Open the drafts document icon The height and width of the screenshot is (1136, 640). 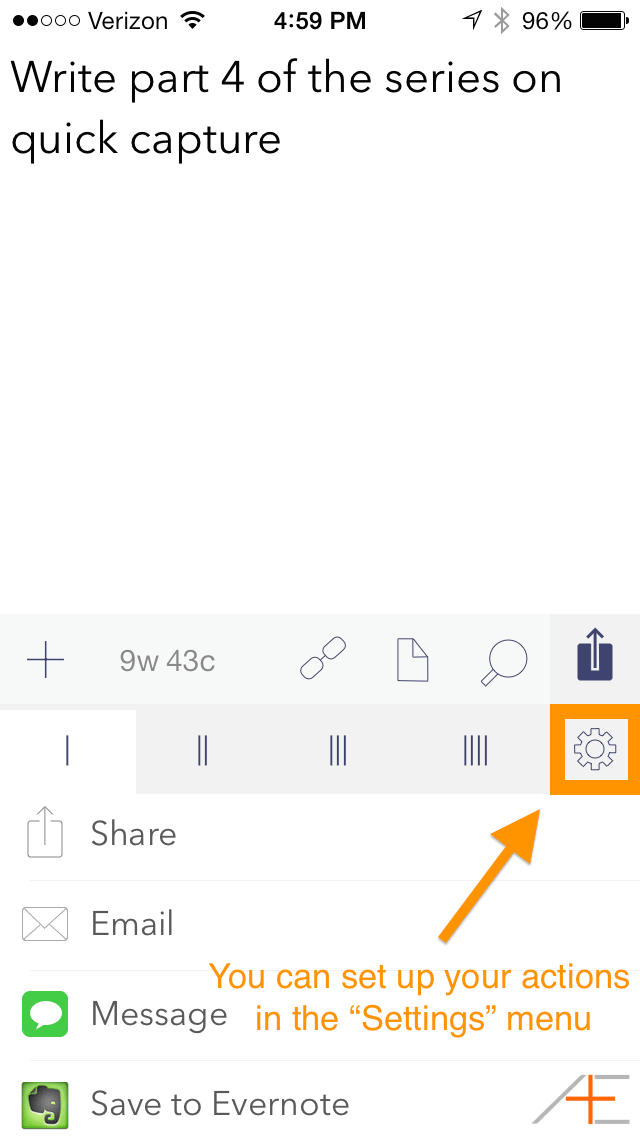pos(412,659)
